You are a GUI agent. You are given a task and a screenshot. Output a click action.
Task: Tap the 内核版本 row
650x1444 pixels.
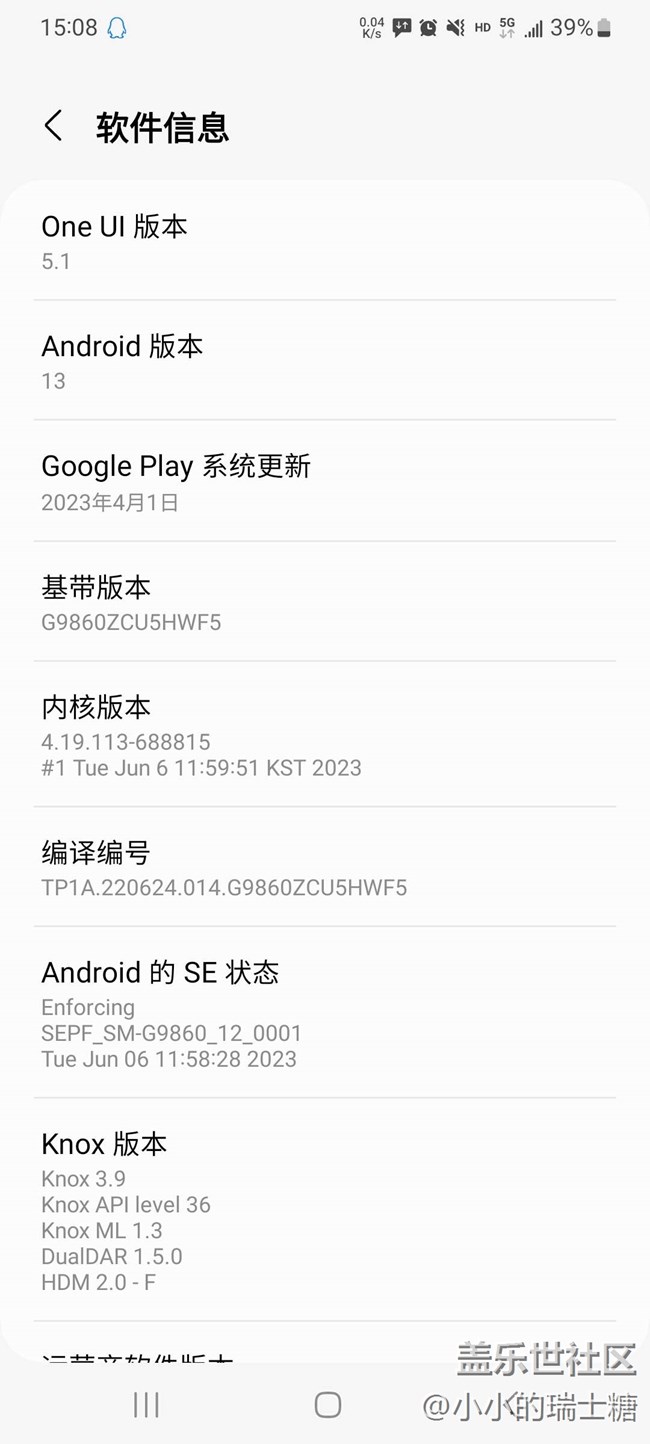coord(324,735)
